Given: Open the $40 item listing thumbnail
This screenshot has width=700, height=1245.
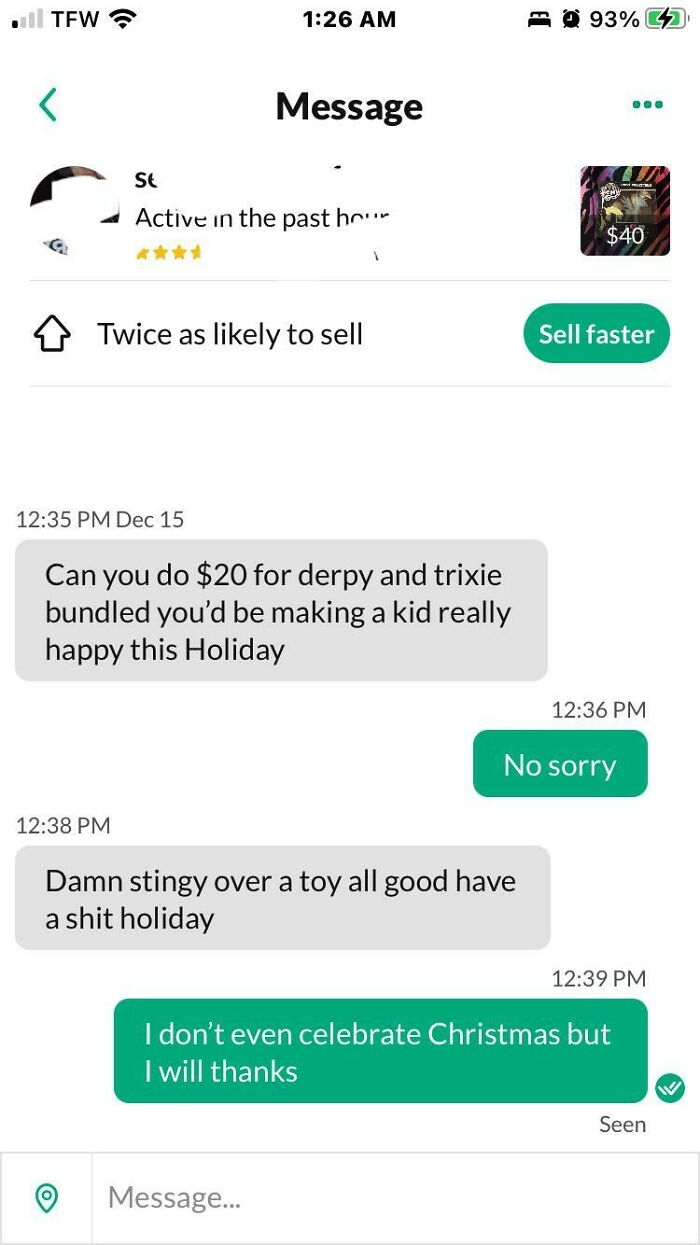Looking at the screenshot, I should 625,211.
